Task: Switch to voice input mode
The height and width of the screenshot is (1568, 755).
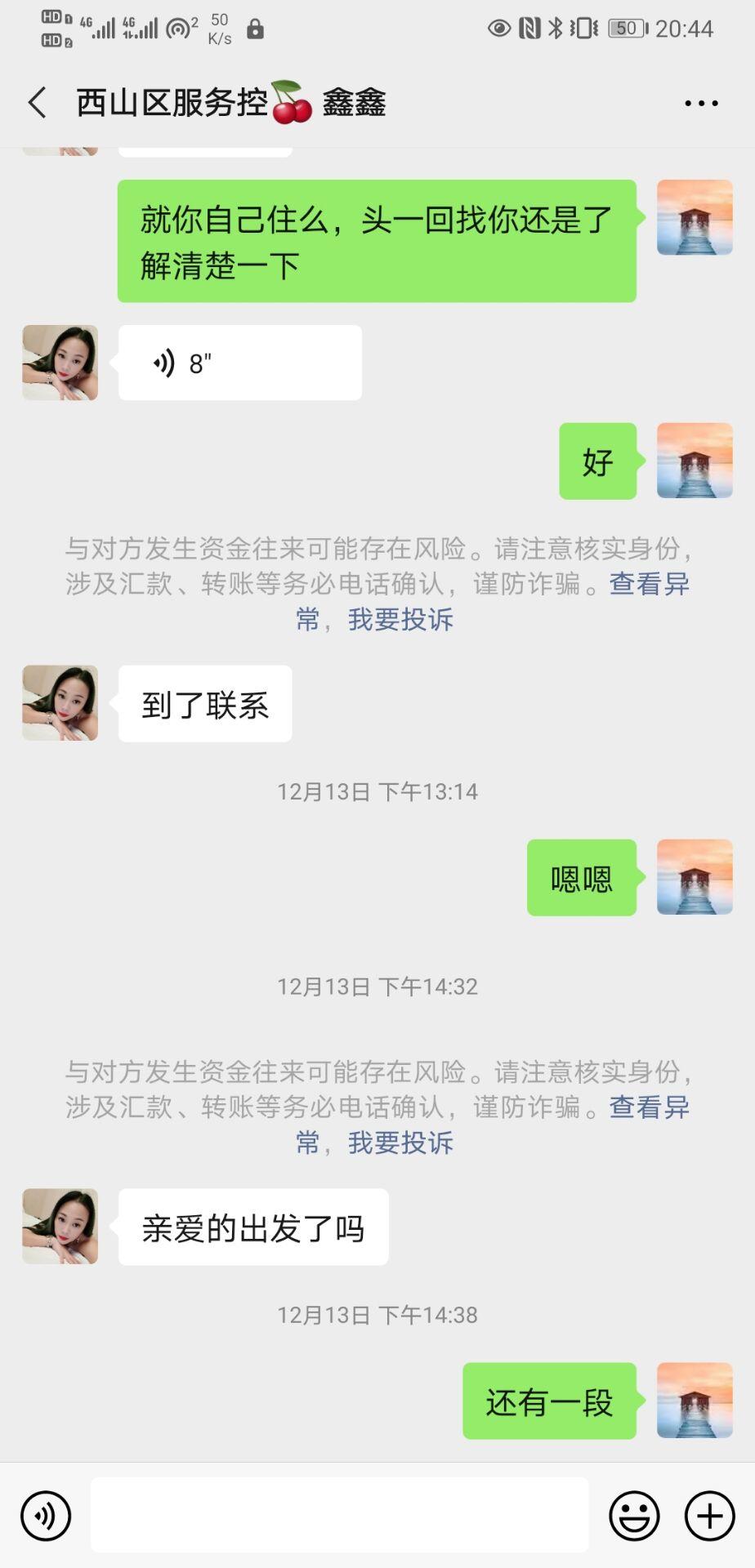Action: coord(46,1516)
